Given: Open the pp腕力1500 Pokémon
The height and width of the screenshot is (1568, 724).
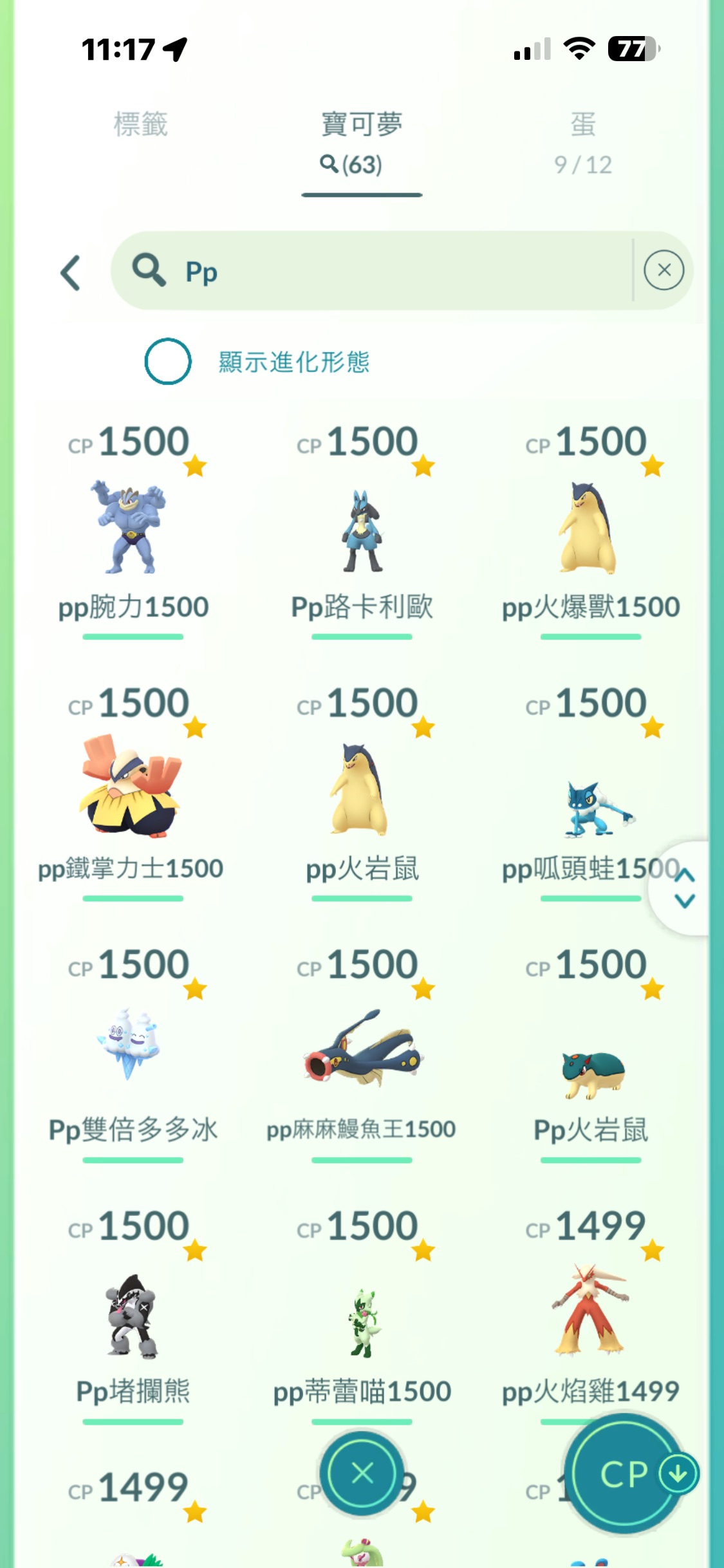Looking at the screenshot, I should [x=133, y=528].
